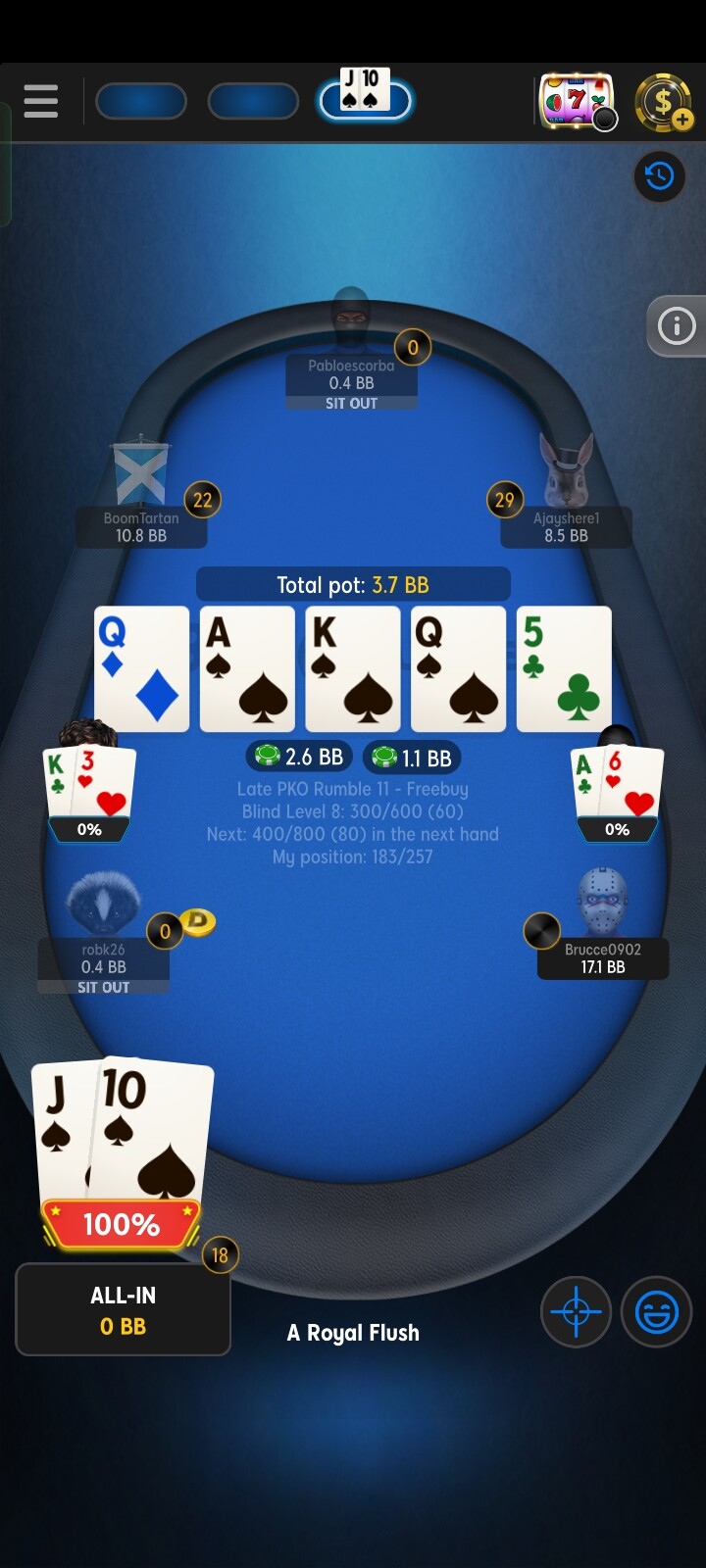This screenshot has width=706, height=1568.
Task: Open the hamburger menu
Action: click(x=40, y=101)
